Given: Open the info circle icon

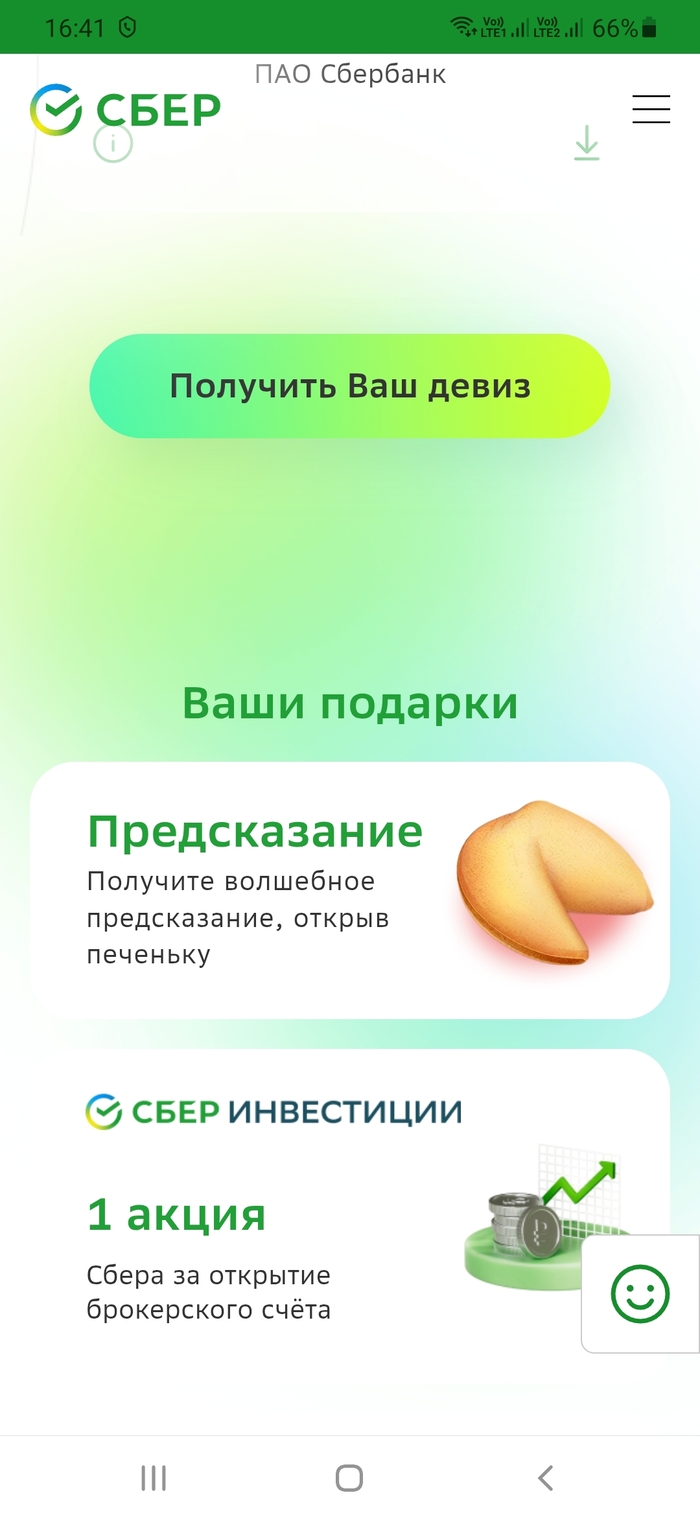Looking at the screenshot, I should point(113,144).
